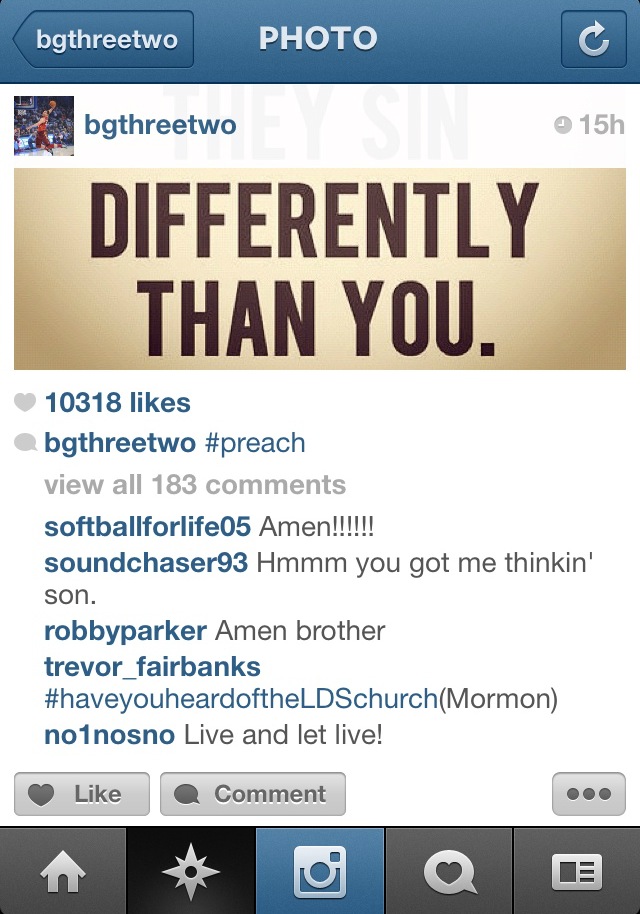Open the more options button
This screenshot has width=640, height=914.
point(588,794)
